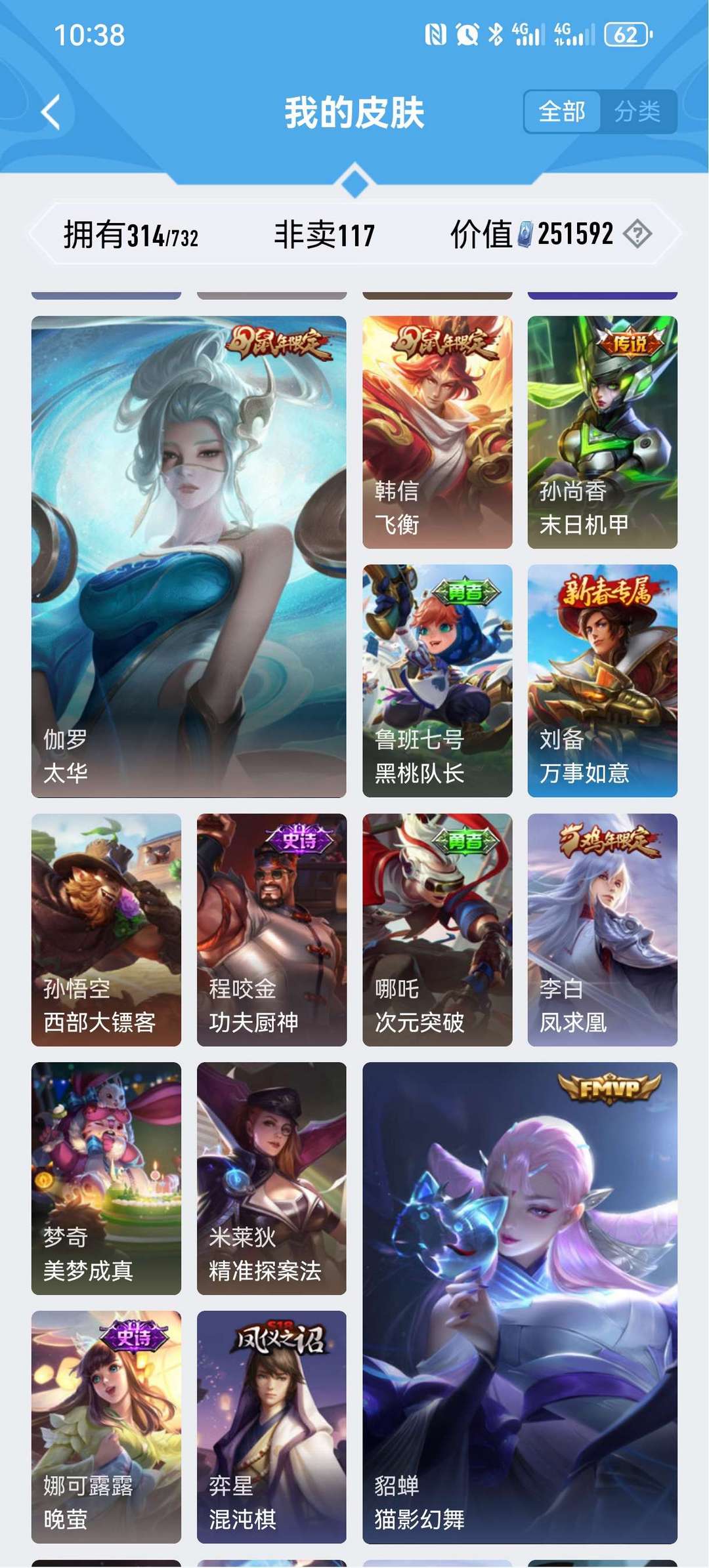
Task: Open the 伽罗 太华 skin card
Action: (189, 556)
